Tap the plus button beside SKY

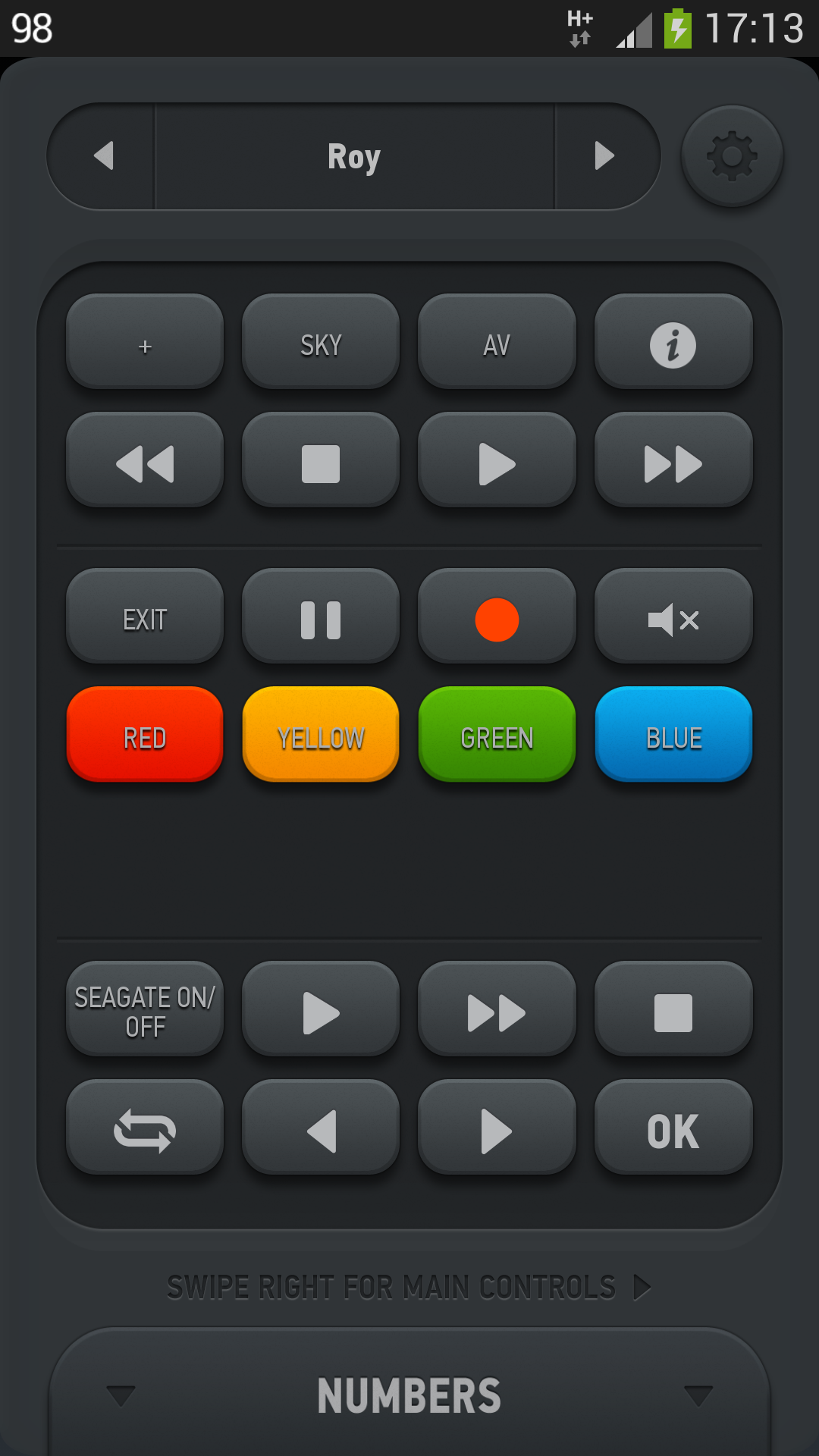pyautogui.click(x=145, y=345)
